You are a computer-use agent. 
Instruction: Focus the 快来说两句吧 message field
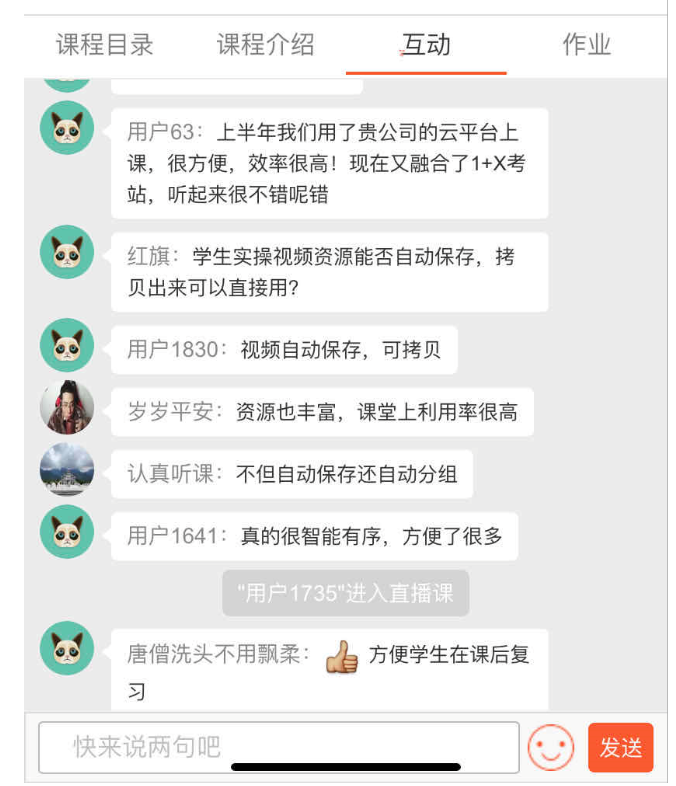coord(278,747)
